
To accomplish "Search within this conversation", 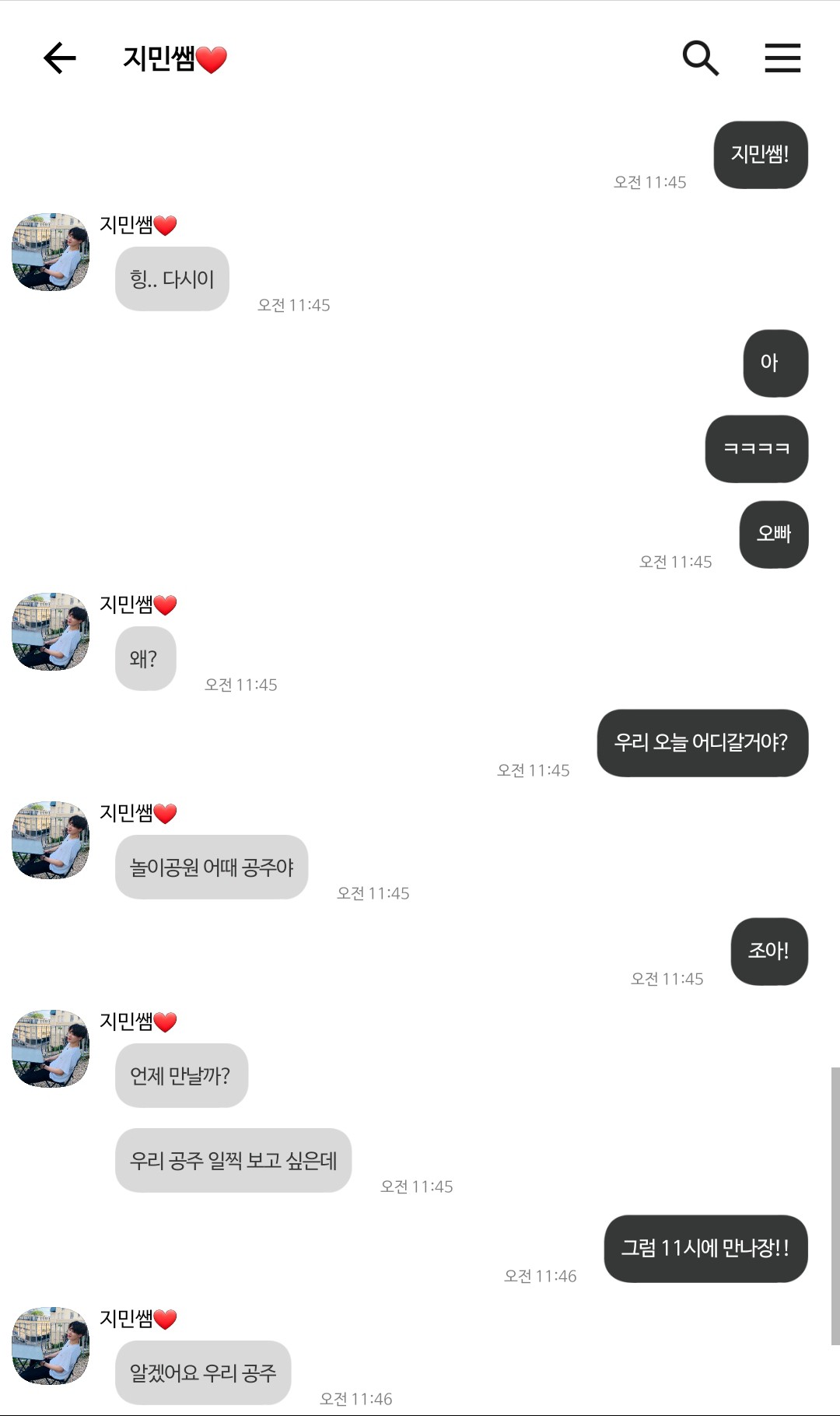I will click(700, 58).
